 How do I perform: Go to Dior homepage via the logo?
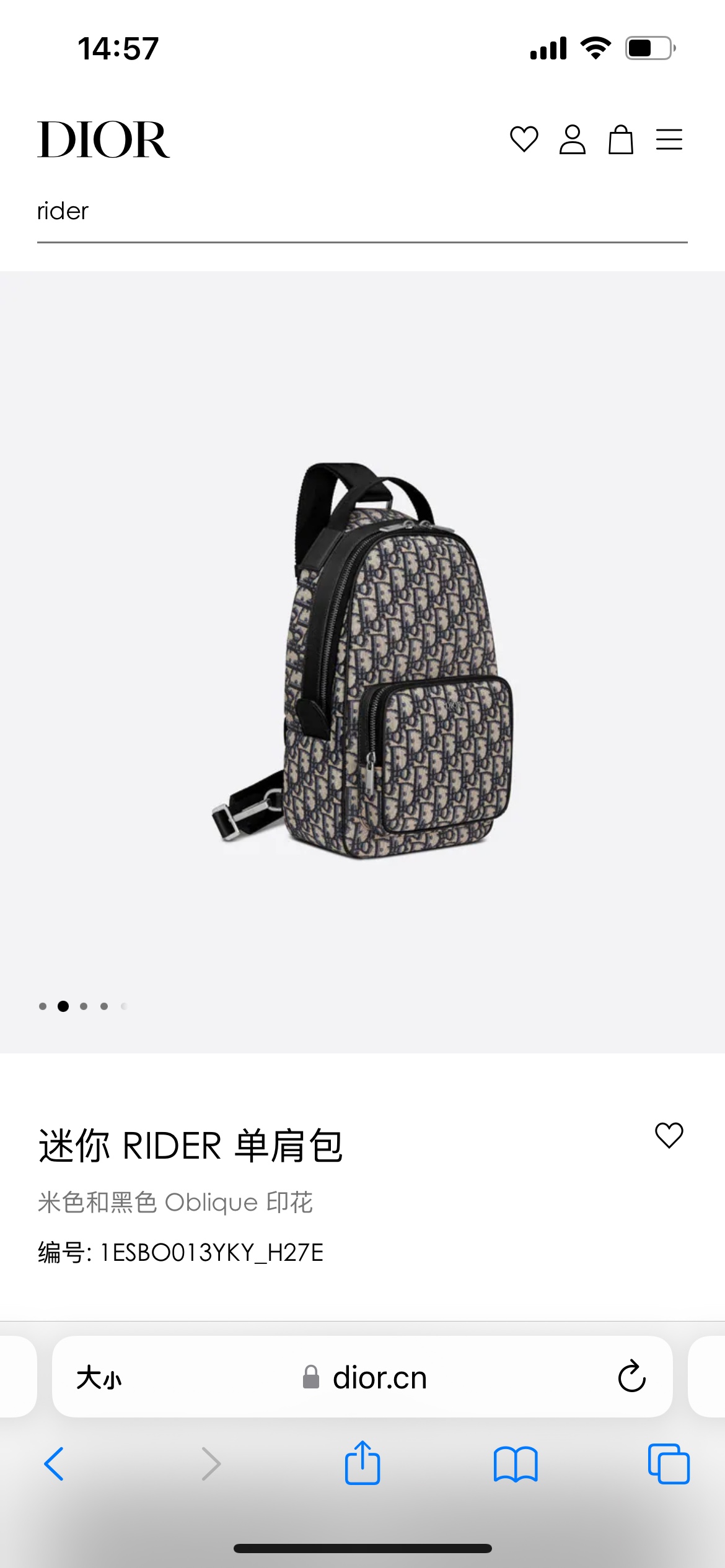(x=103, y=139)
